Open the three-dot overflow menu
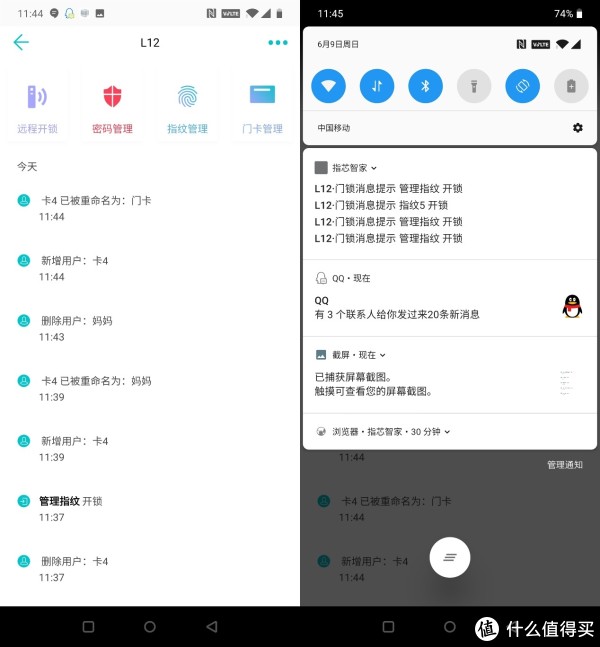This screenshot has height=647, width=600. coord(278,43)
